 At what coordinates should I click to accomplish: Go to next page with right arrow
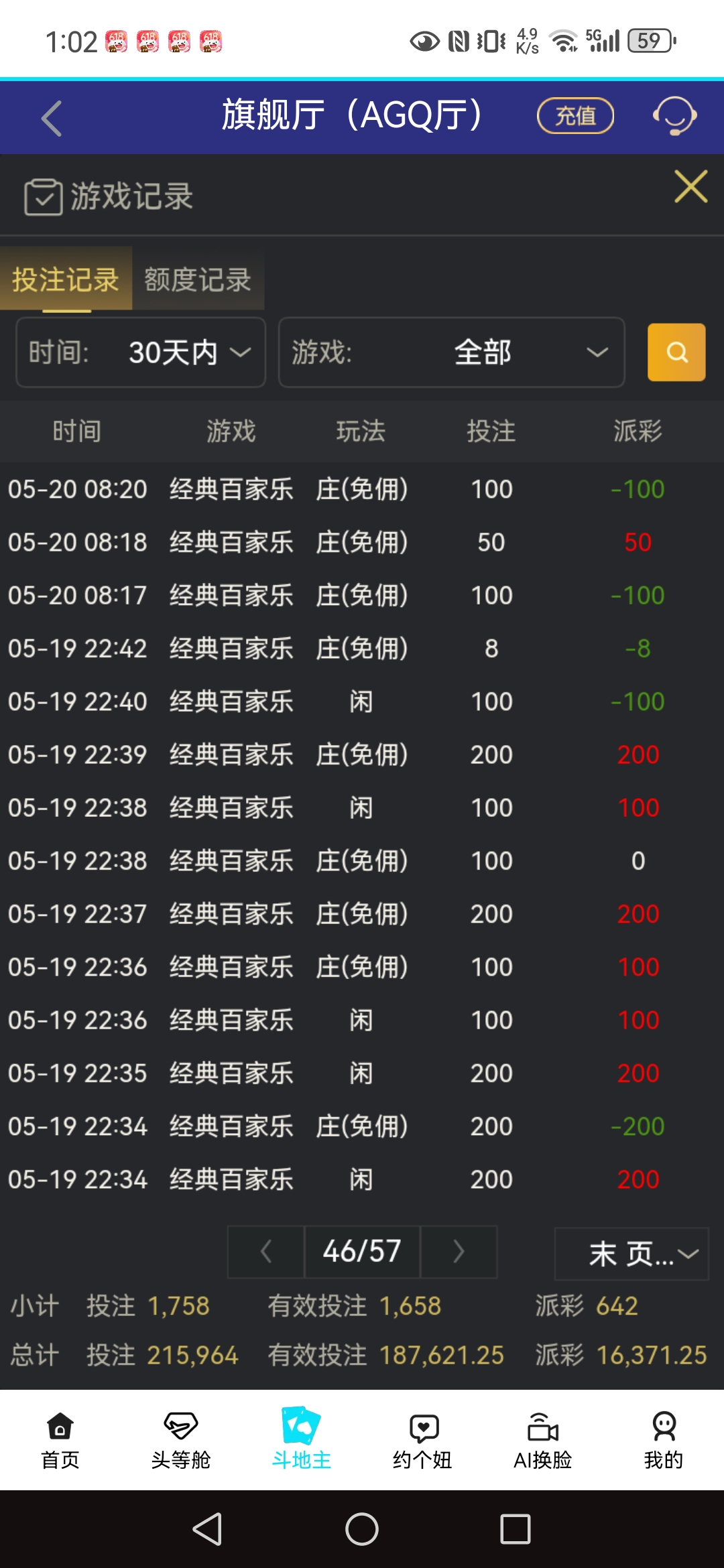coord(459,1252)
